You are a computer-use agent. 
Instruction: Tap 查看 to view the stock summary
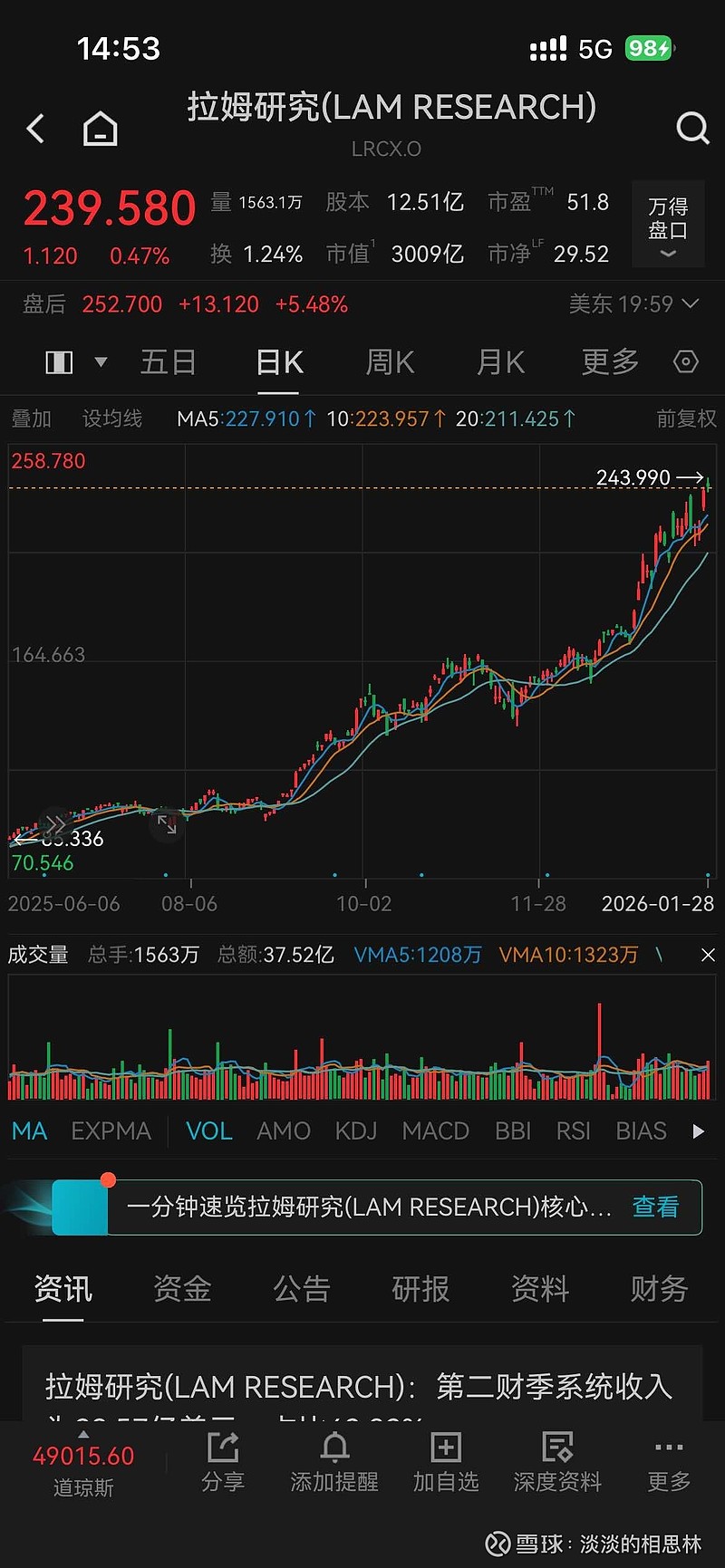(x=655, y=1207)
